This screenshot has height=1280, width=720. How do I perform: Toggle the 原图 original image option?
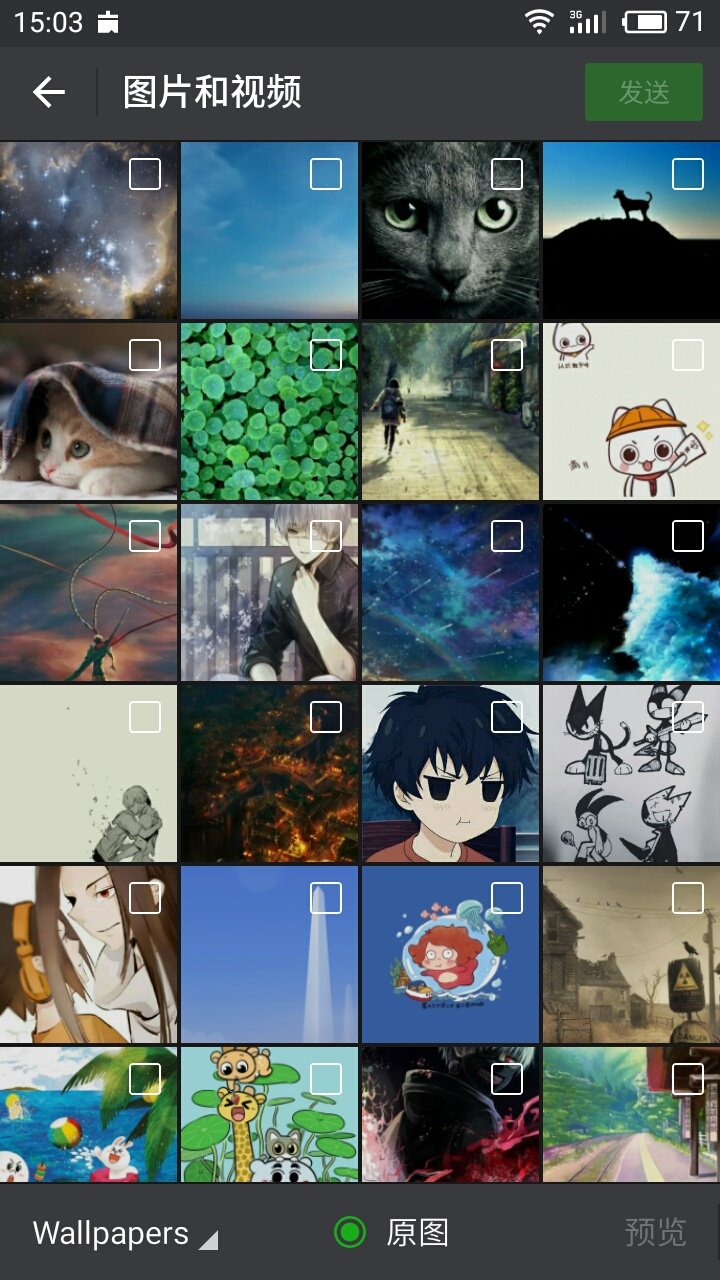click(x=351, y=1233)
